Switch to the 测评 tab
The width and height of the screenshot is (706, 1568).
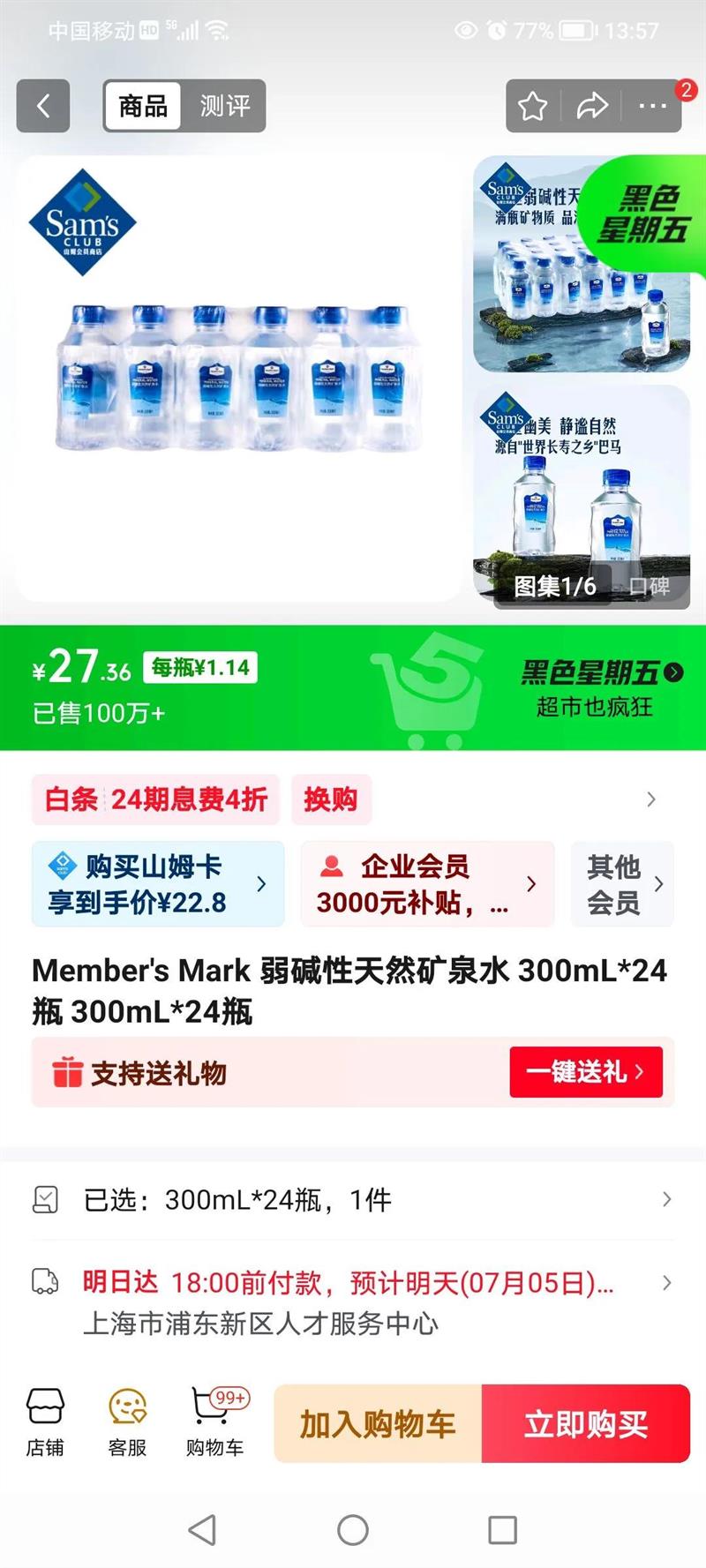coord(224,106)
